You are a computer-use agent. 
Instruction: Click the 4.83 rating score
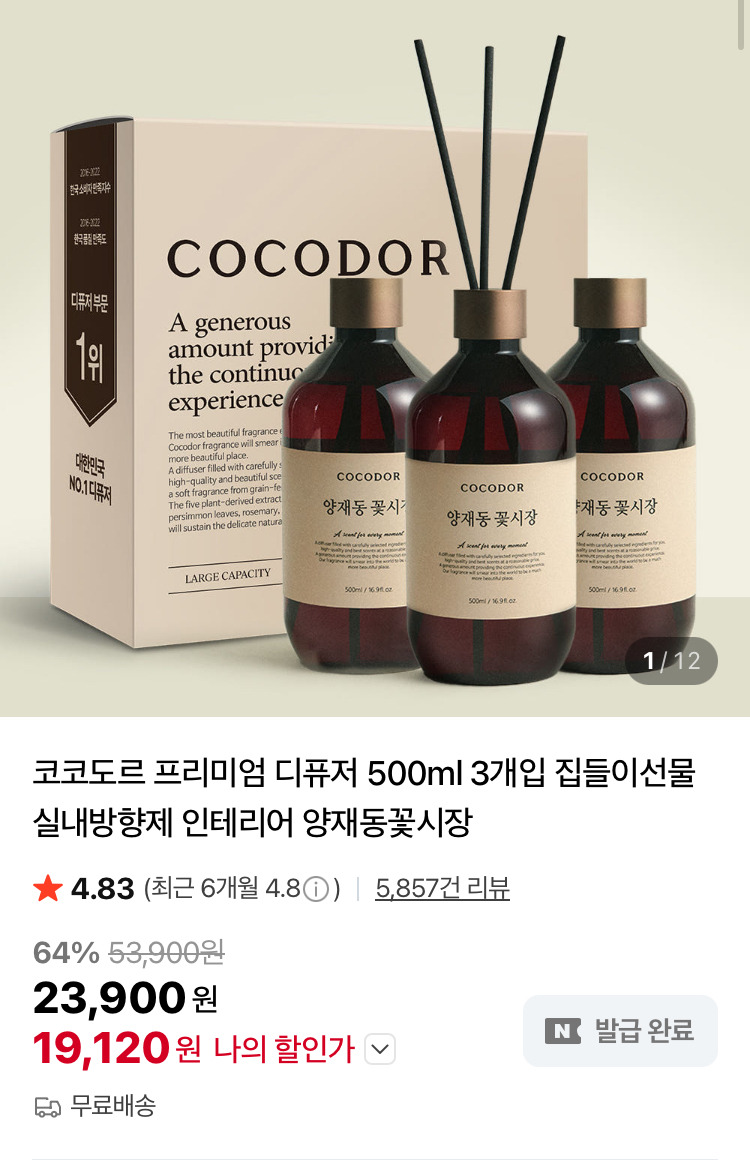point(99,885)
